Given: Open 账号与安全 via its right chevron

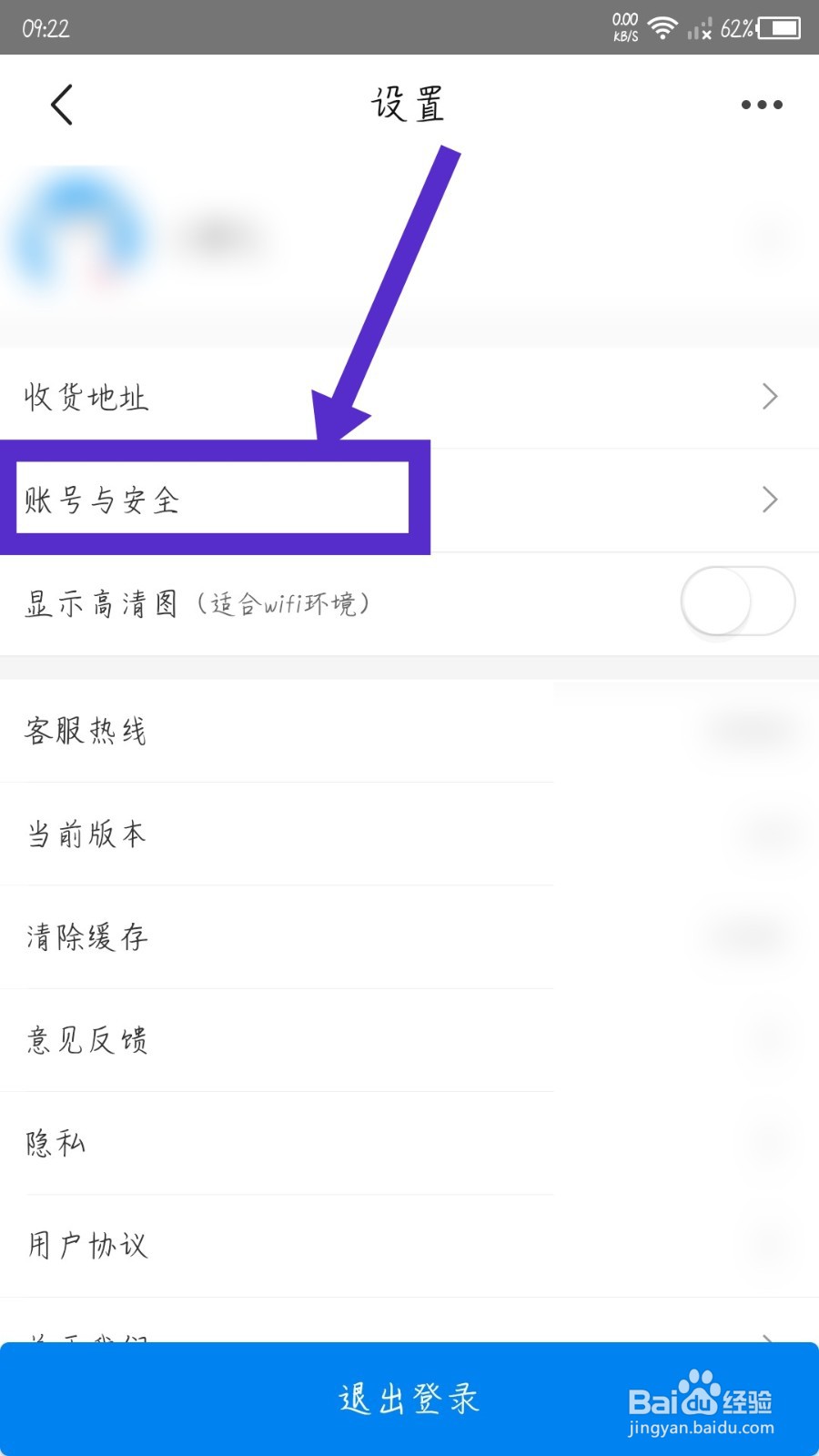Looking at the screenshot, I should (771, 500).
